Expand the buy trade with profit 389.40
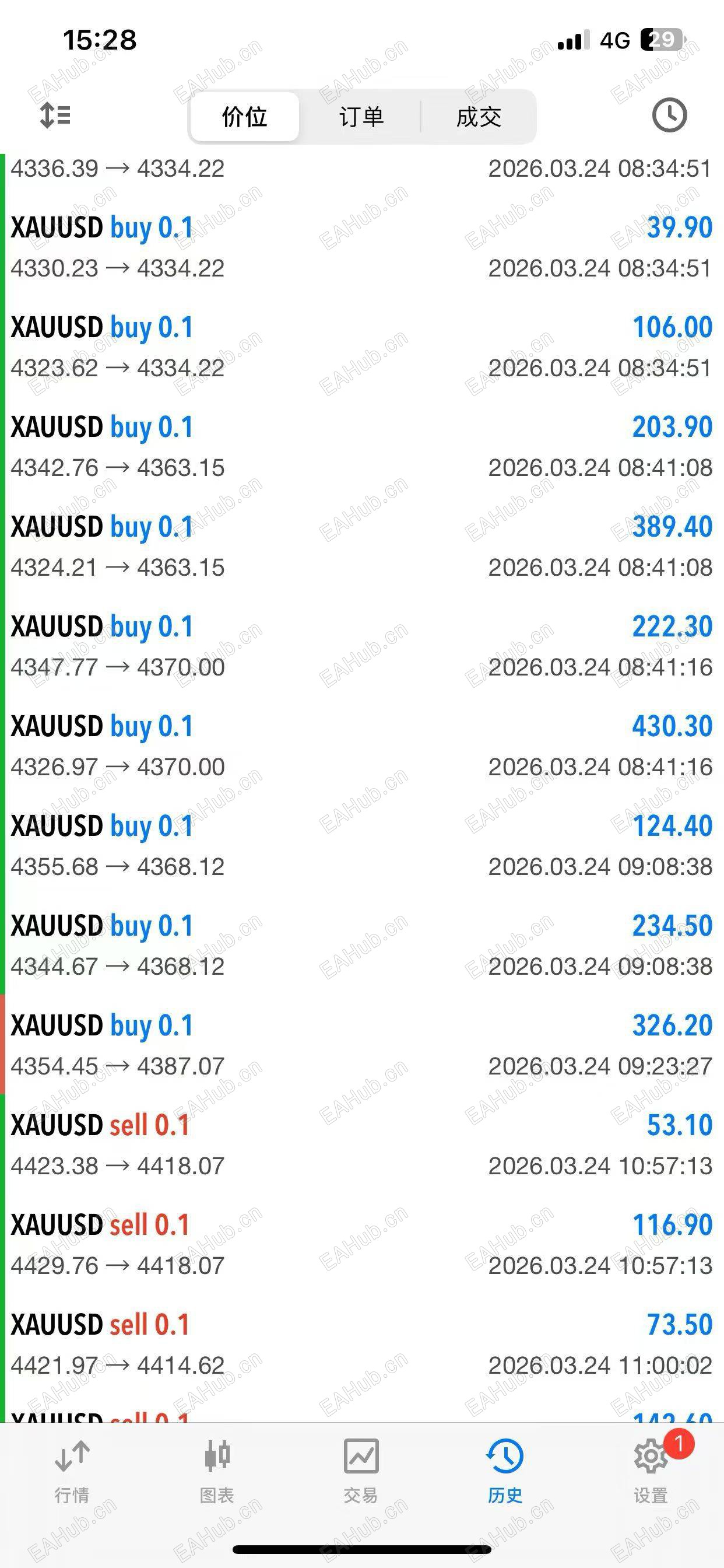The height and width of the screenshot is (1568, 724). tap(361, 547)
